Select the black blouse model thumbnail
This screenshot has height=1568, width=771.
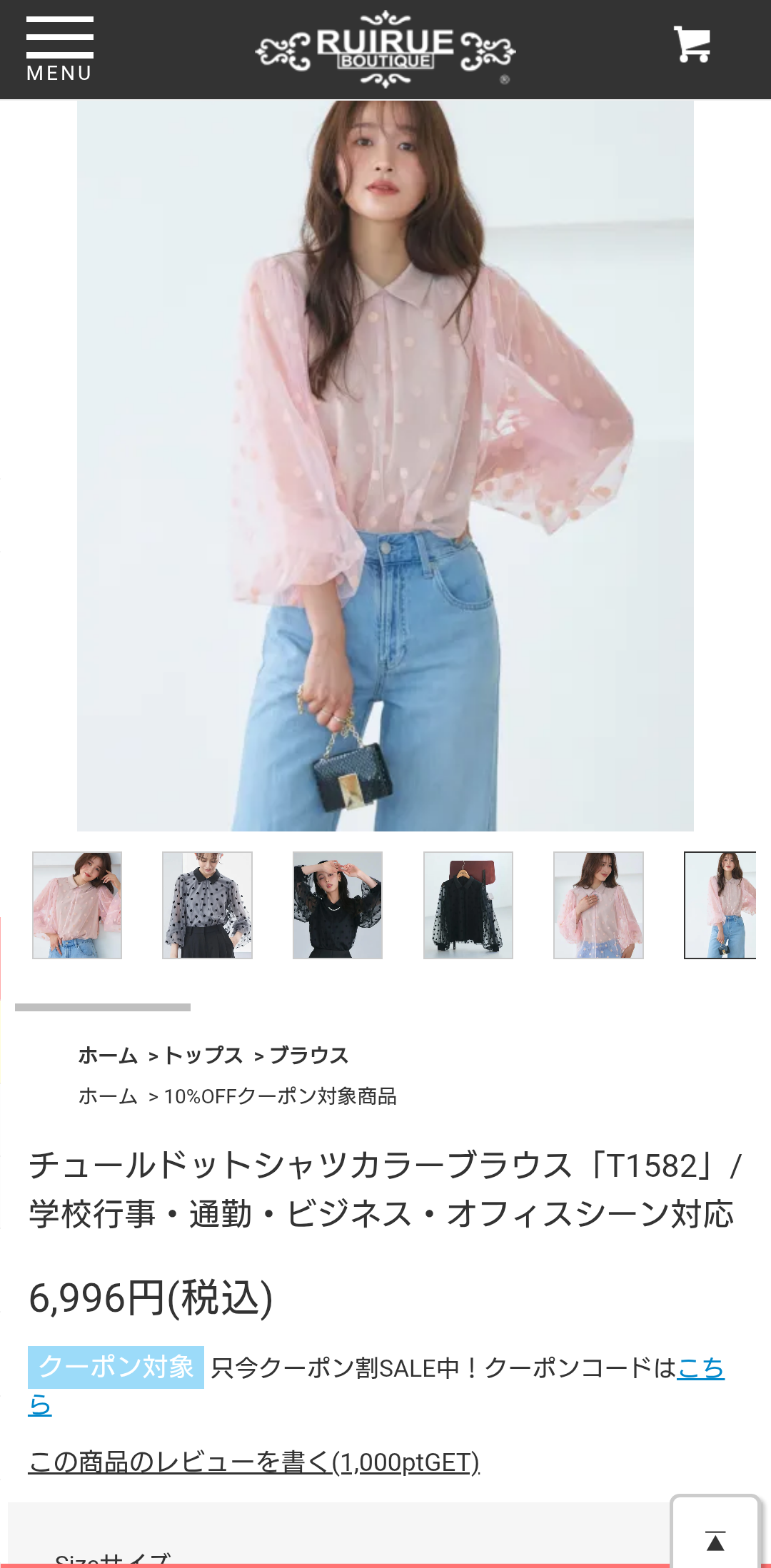[338, 904]
